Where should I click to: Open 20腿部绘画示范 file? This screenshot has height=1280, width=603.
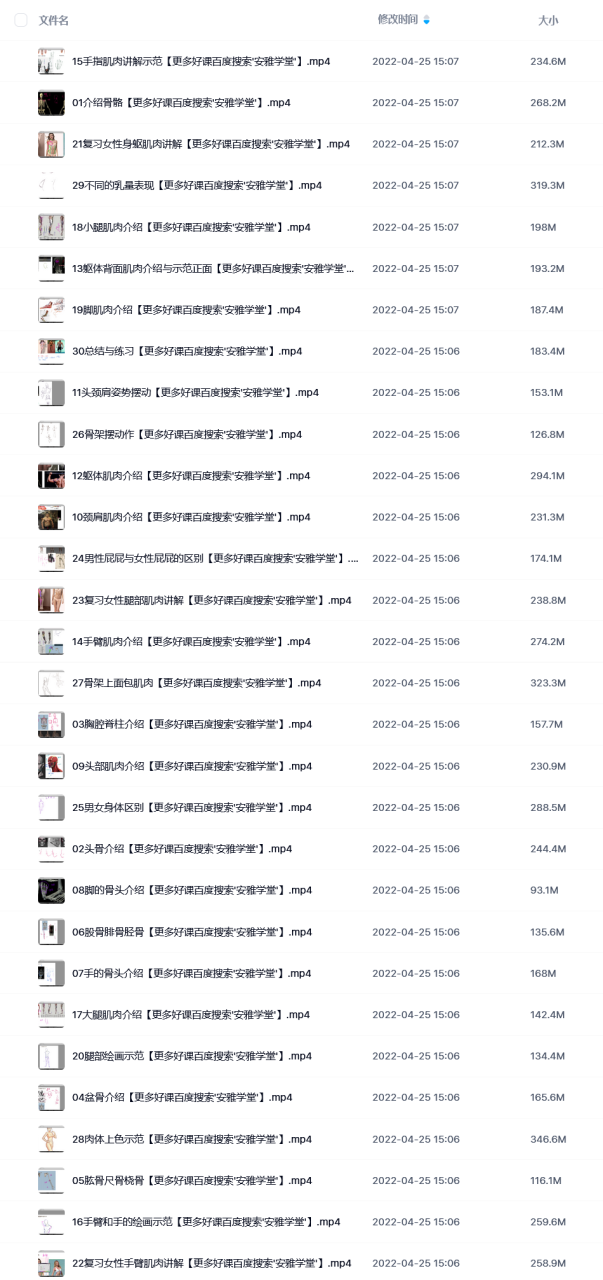(191, 1056)
